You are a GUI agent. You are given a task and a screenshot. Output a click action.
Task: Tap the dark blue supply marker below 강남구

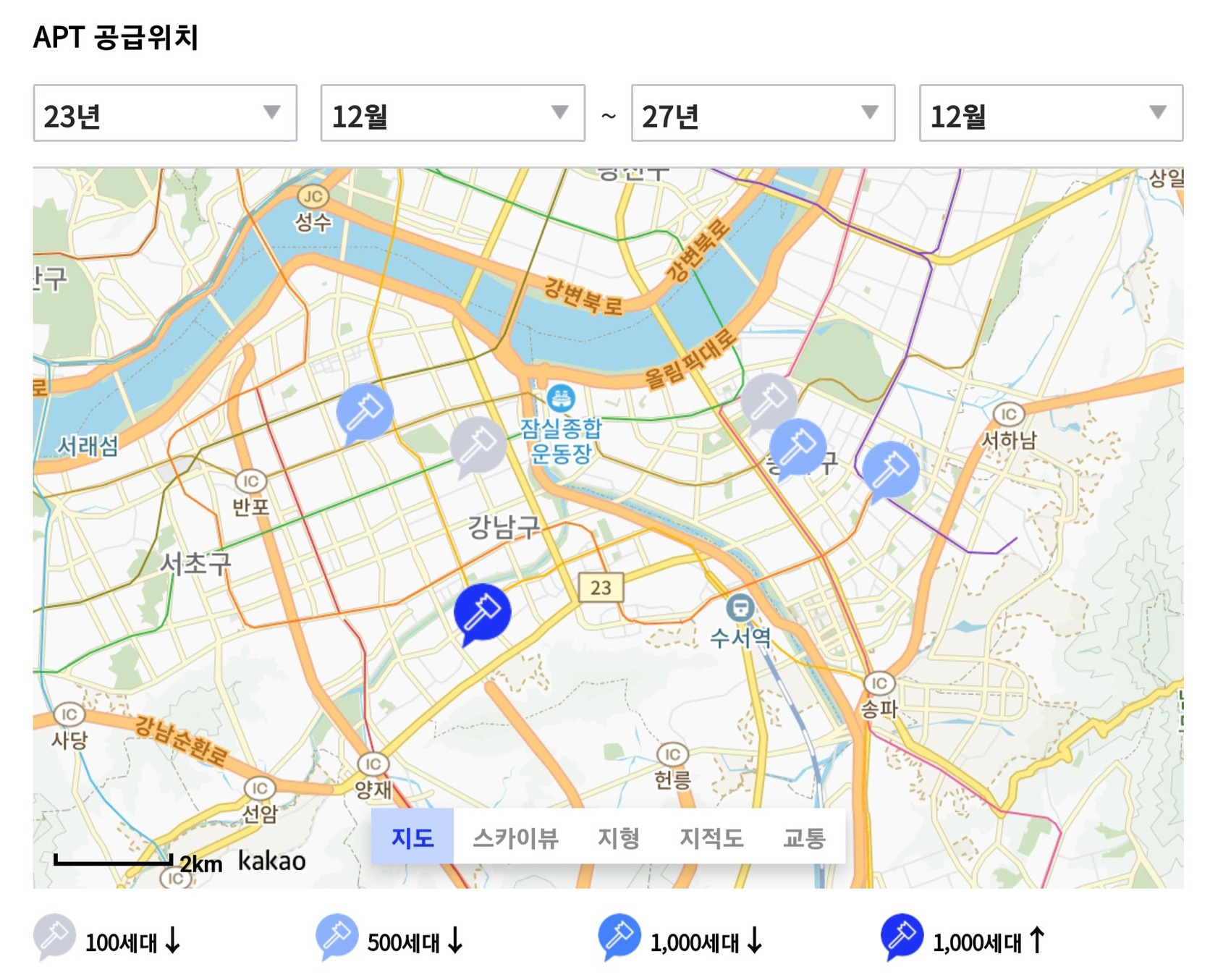click(482, 613)
